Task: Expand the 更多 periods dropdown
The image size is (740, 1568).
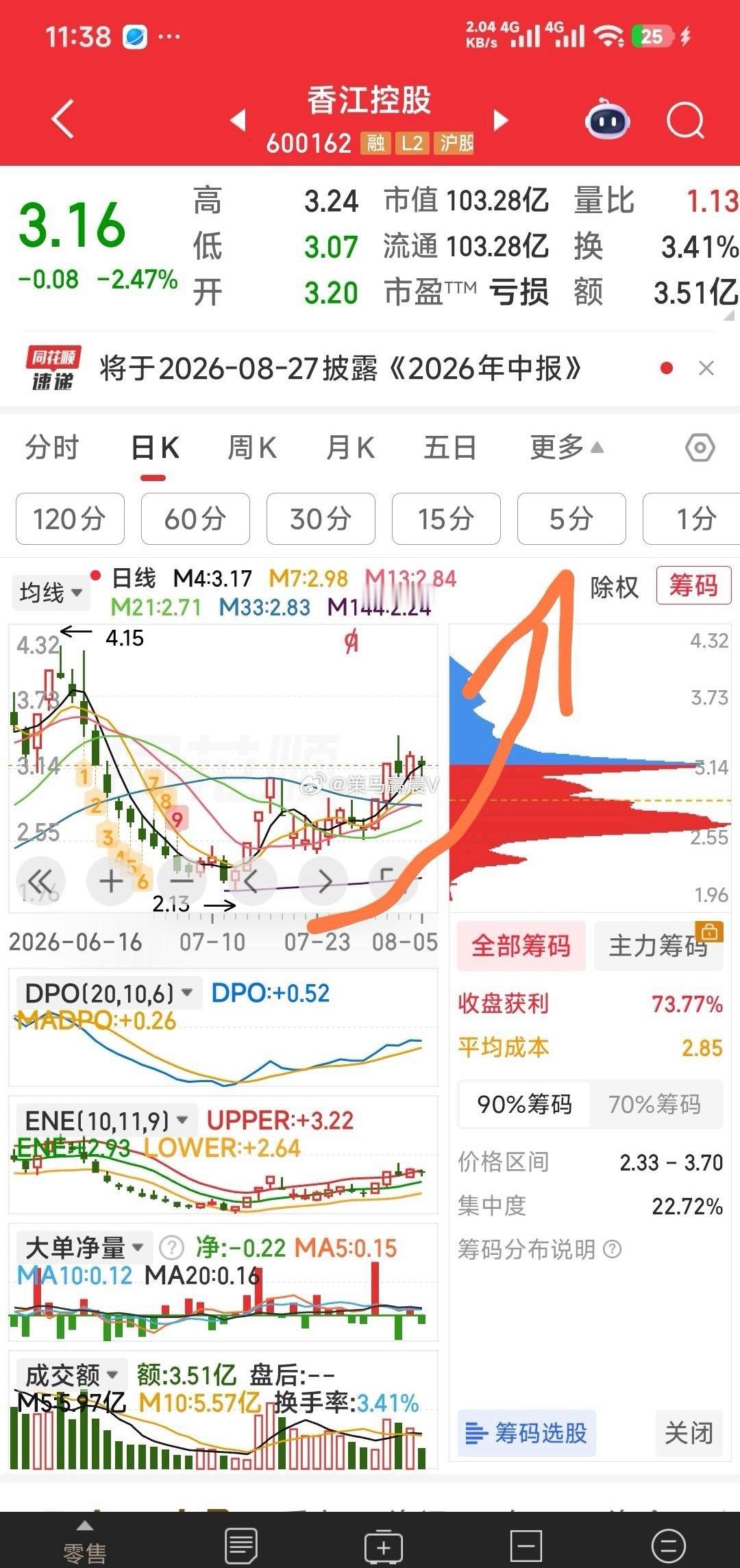Action: coord(566,448)
